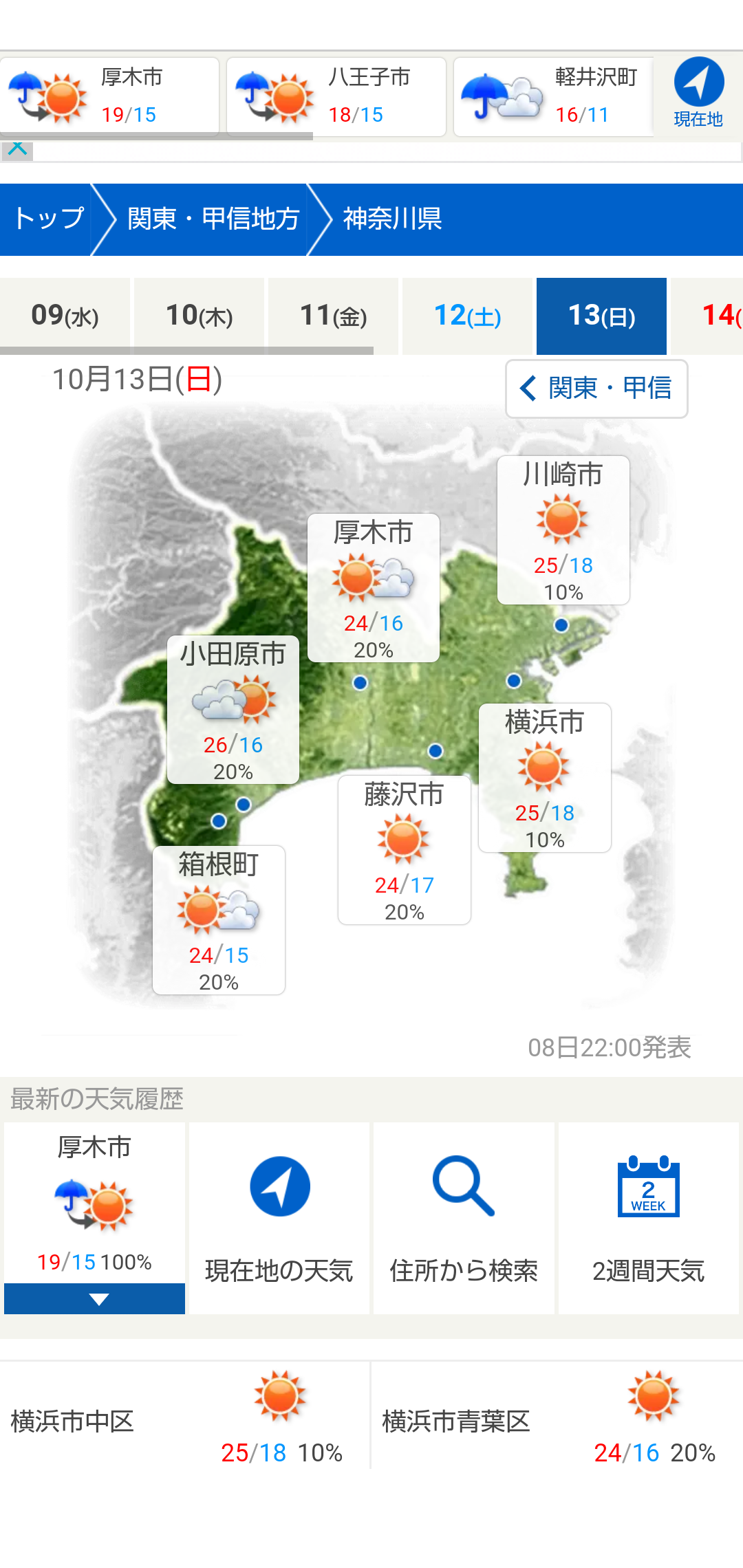The image size is (743, 1568).
Task: Open 軽井沢町 forecast card in top bar
Action: tap(554, 97)
